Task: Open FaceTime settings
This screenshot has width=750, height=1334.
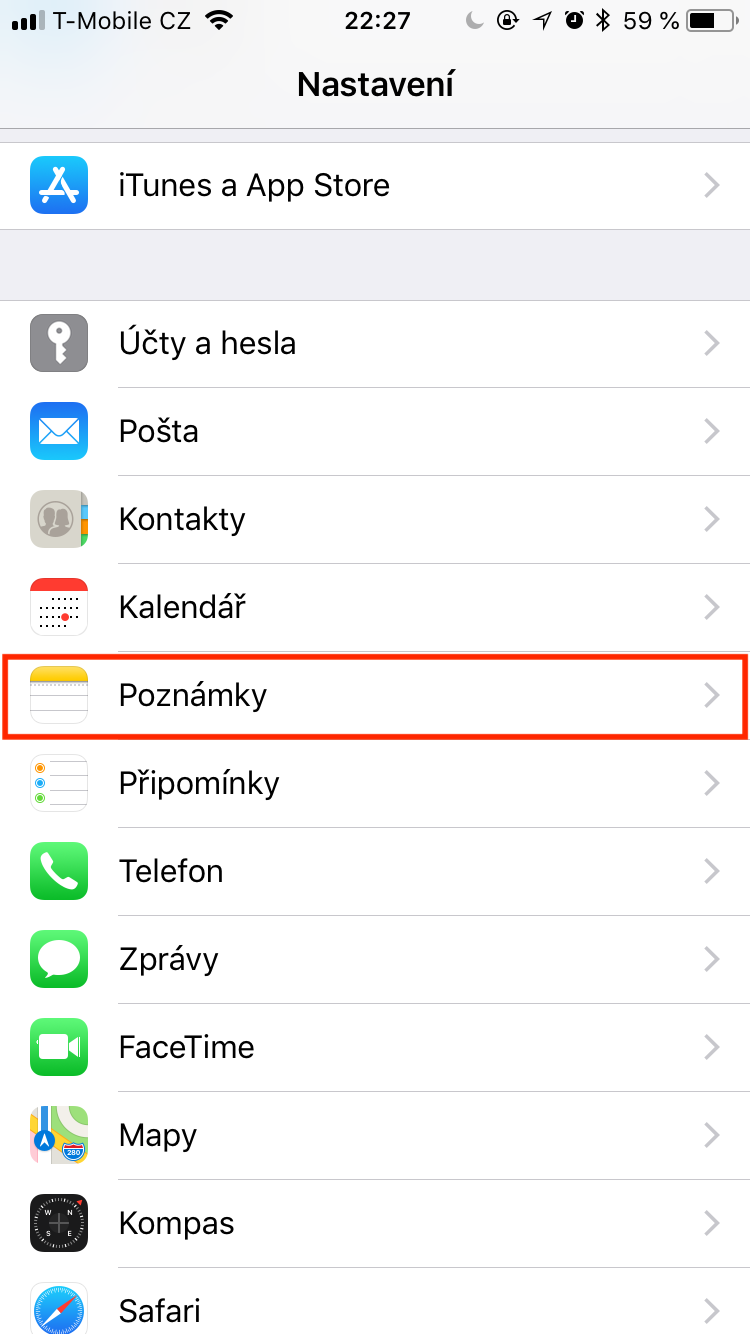Action: 375,1048
